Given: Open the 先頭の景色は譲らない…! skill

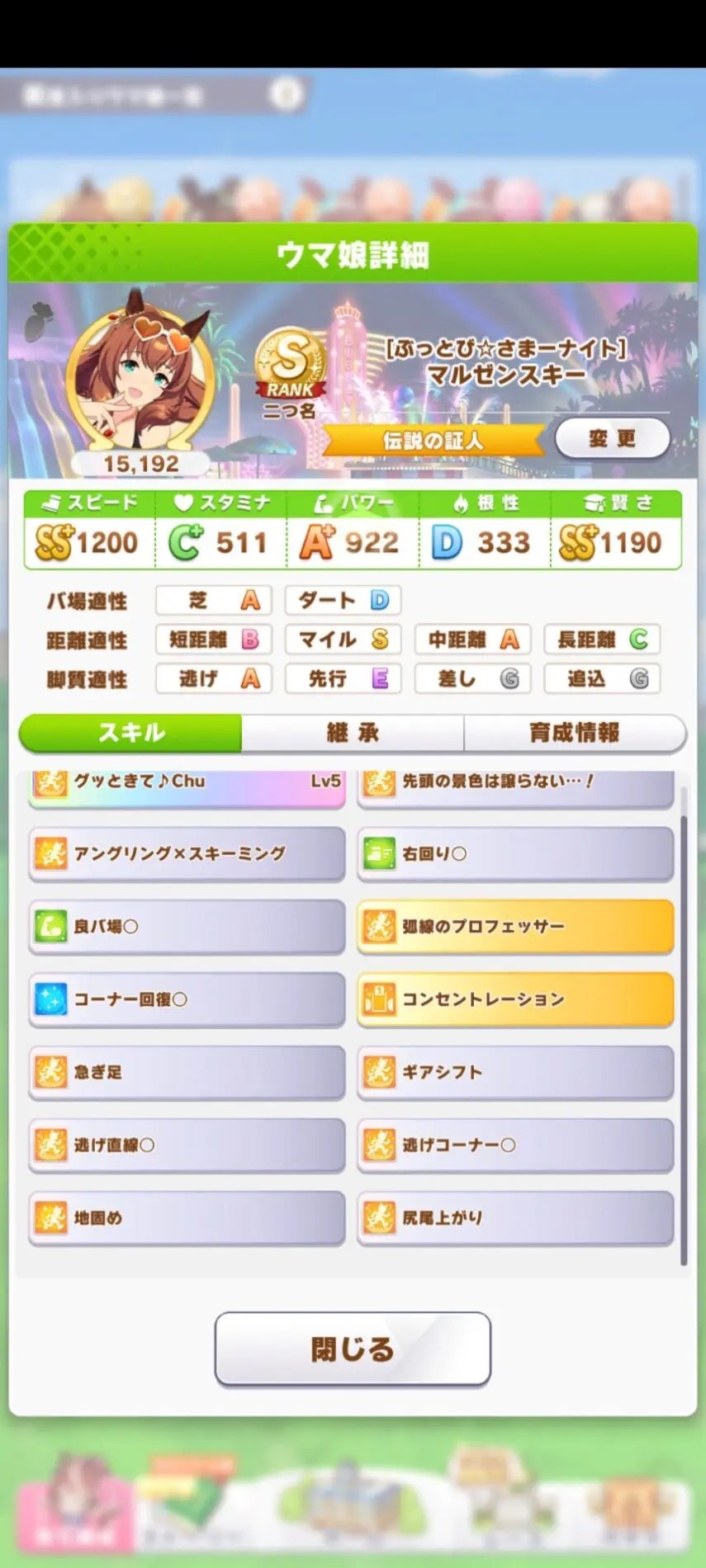Looking at the screenshot, I should pos(515,786).
